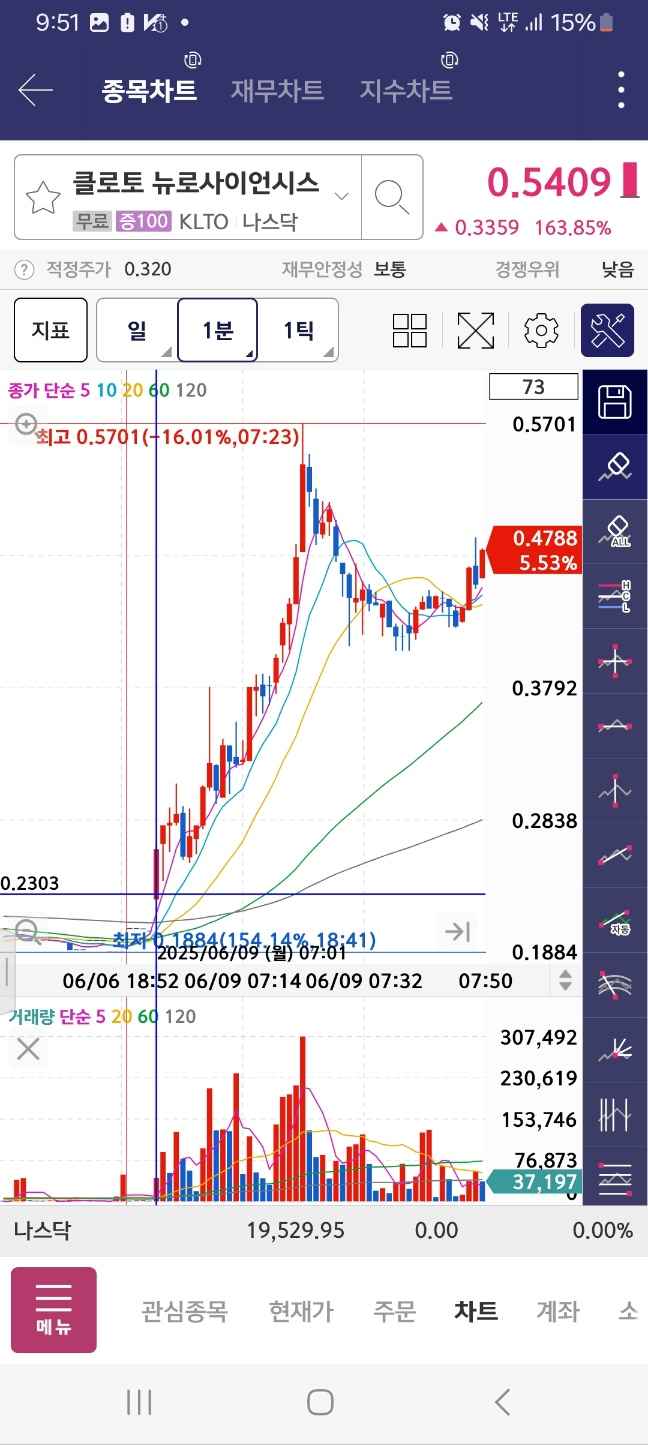Screen dimensions: 648x1445
Task: Open the 지표 indicator button
Action: click(50, 330)
